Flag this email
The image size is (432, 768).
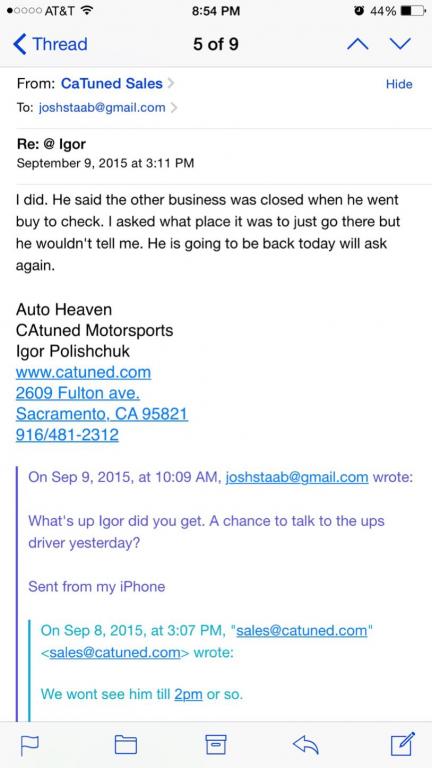[30, 745]
